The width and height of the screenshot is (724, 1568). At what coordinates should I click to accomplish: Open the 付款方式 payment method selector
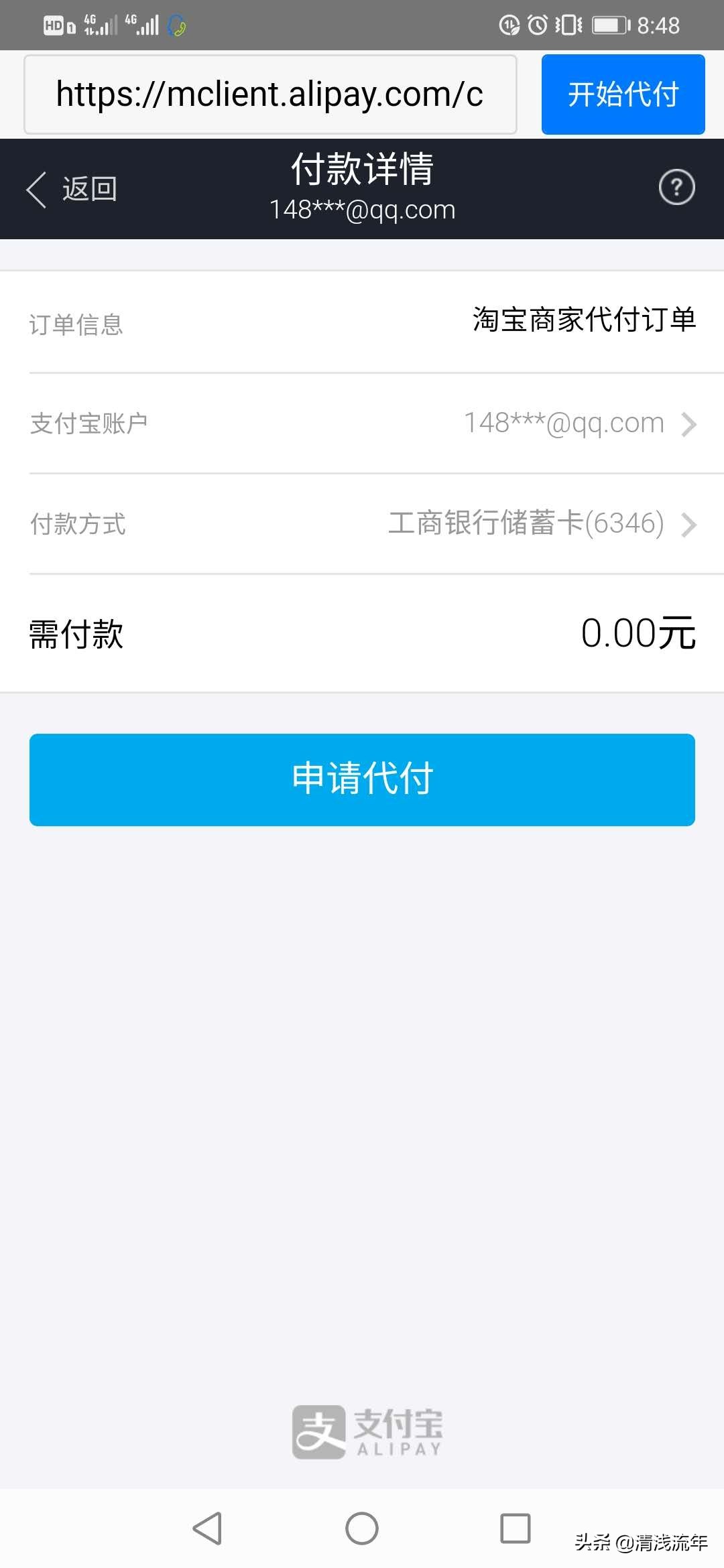(526, 525)
